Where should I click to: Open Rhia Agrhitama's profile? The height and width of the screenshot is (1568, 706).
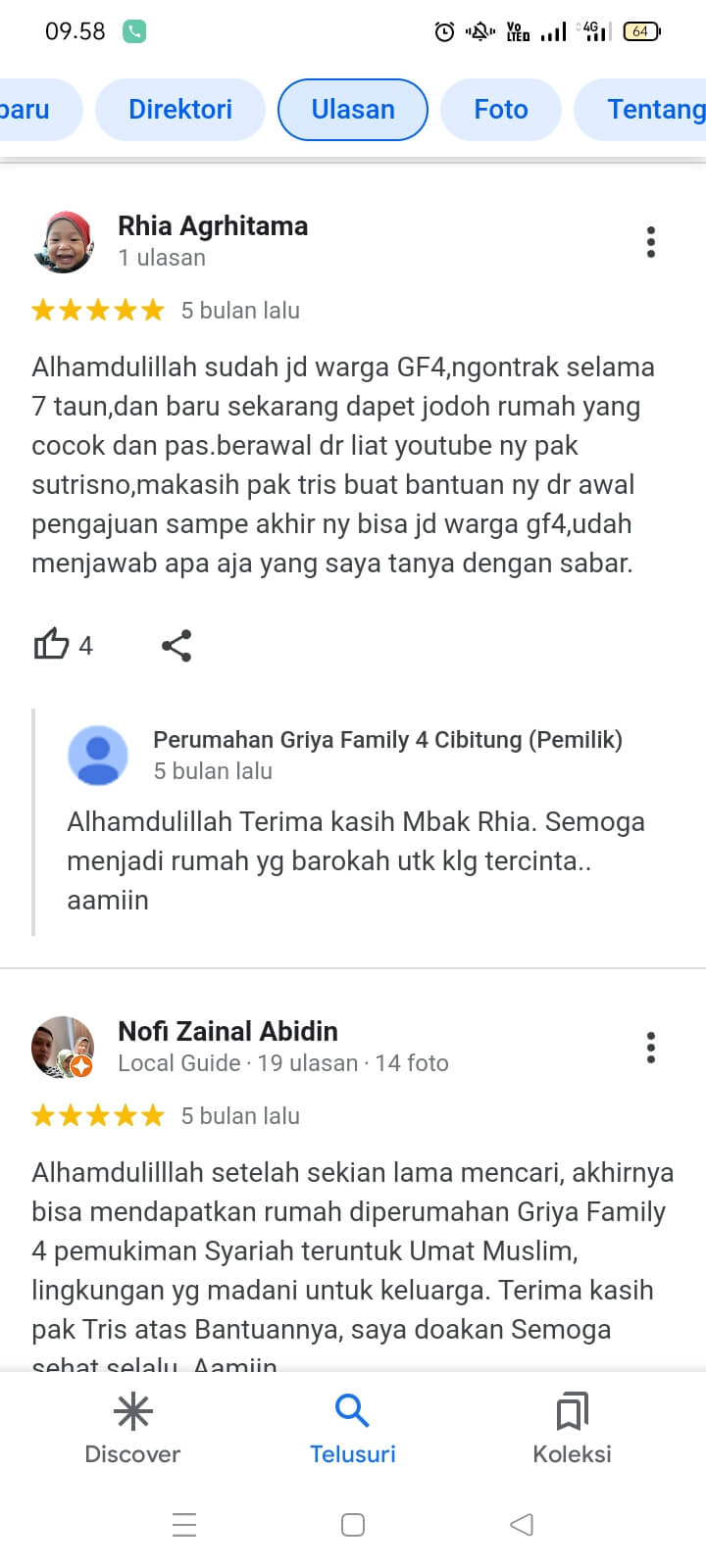(x=212, y=226)
